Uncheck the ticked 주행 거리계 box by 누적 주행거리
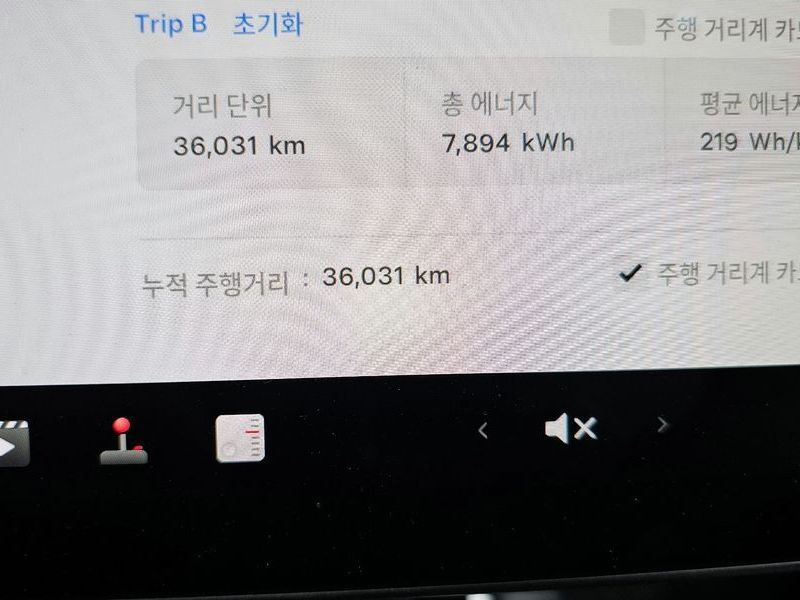The width and height of the screenshot is (800, 600). 629,272
